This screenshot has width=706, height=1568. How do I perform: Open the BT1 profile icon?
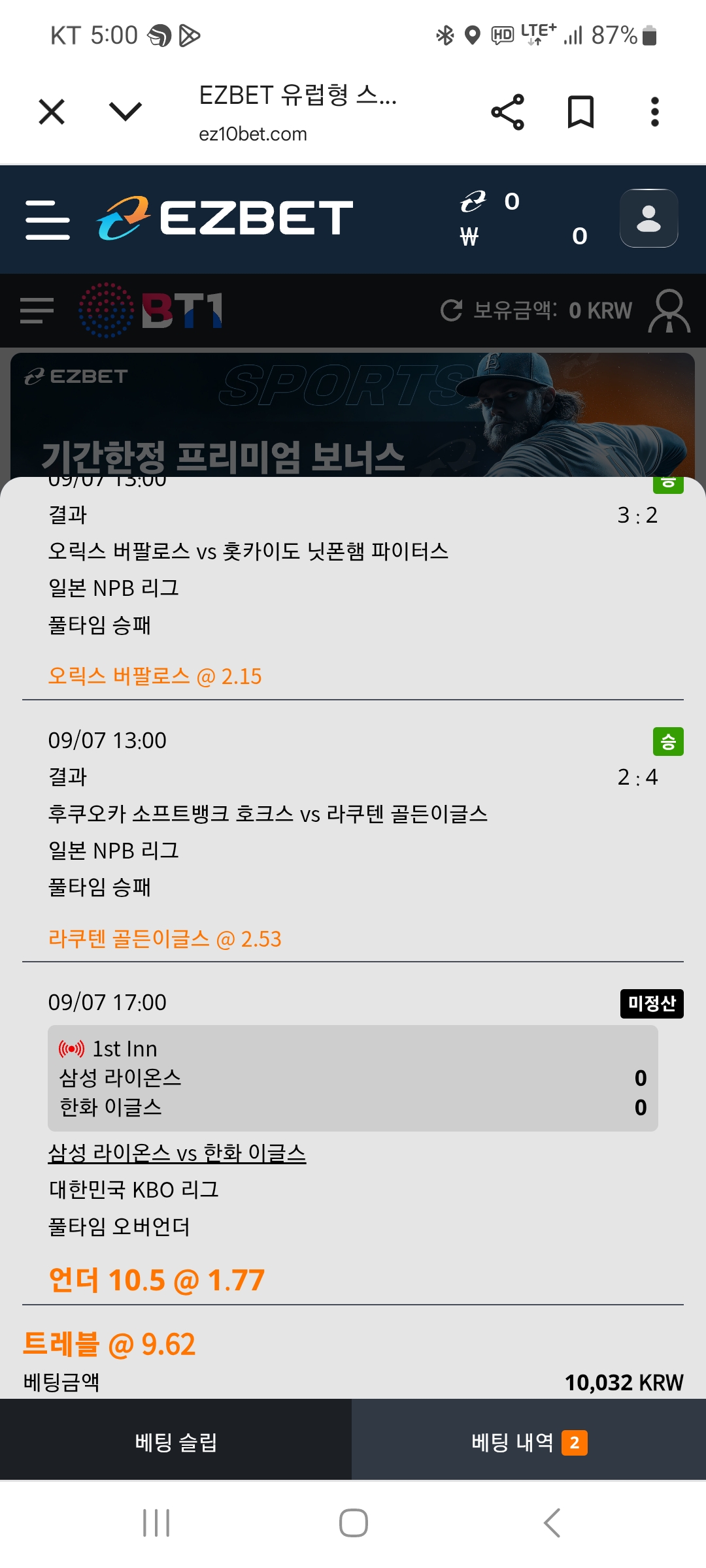(669, 310)
